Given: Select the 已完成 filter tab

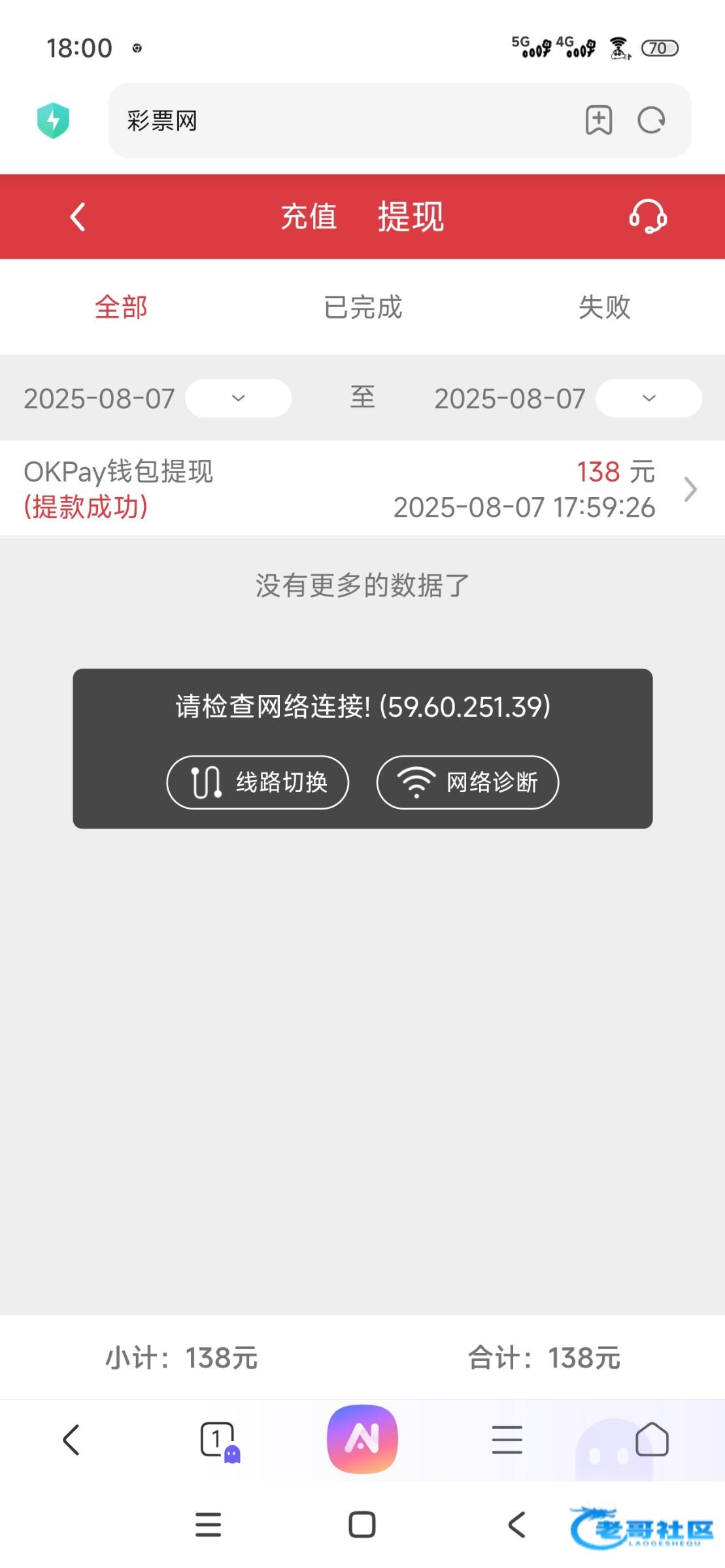Looking at the screenshot, I should (x=363, y=307).
